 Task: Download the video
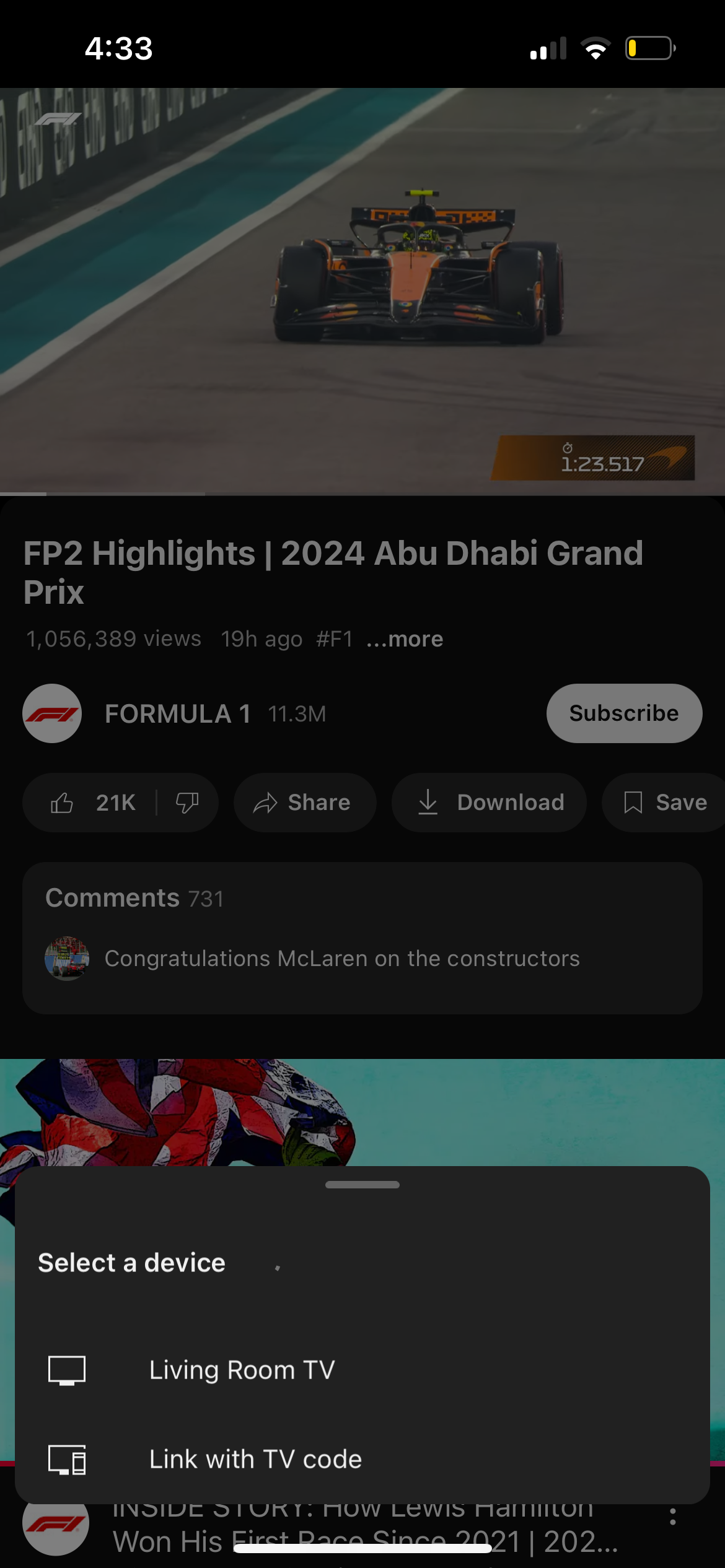[x=489, y=803]
